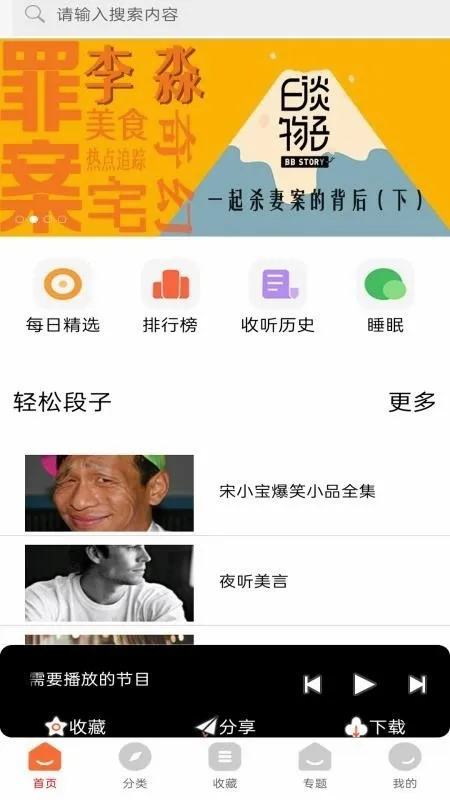Open 宋小宝爆笑小品全集
Viewport: 450px width, 800px height.
point(225,493)
